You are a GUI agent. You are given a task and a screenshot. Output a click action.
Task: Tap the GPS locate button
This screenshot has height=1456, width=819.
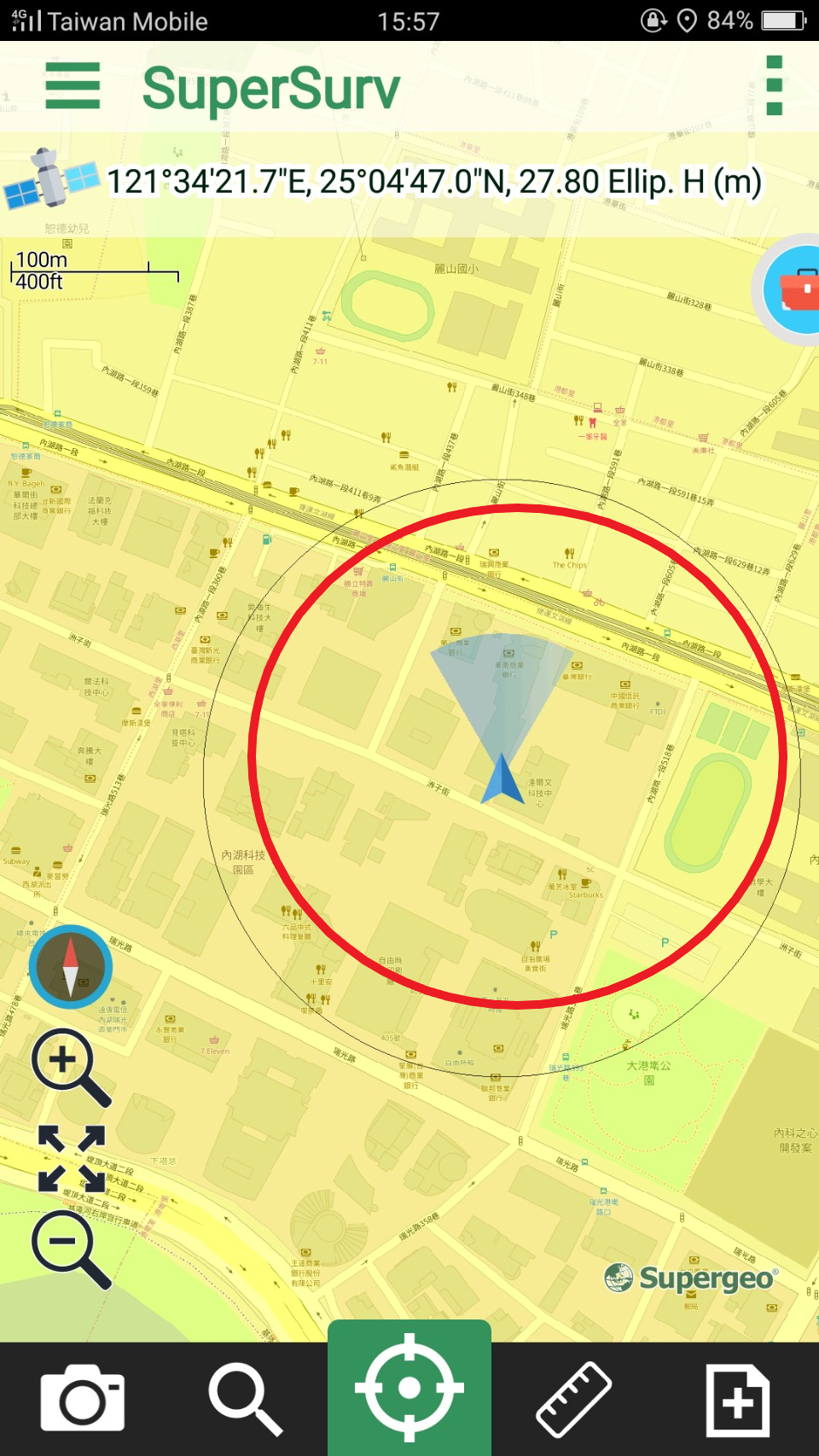tap(409, 1389)
